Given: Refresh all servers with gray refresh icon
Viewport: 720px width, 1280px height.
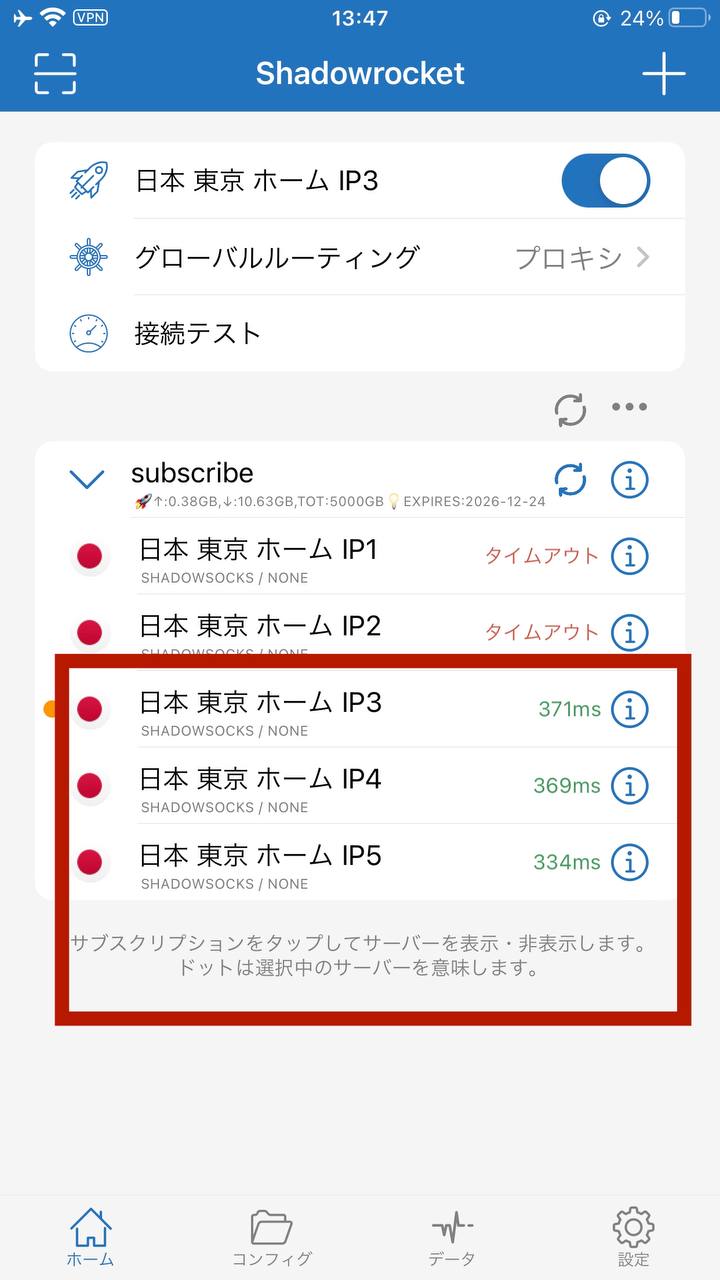Looking at the screenshot, I should click(x=570, y=408).
